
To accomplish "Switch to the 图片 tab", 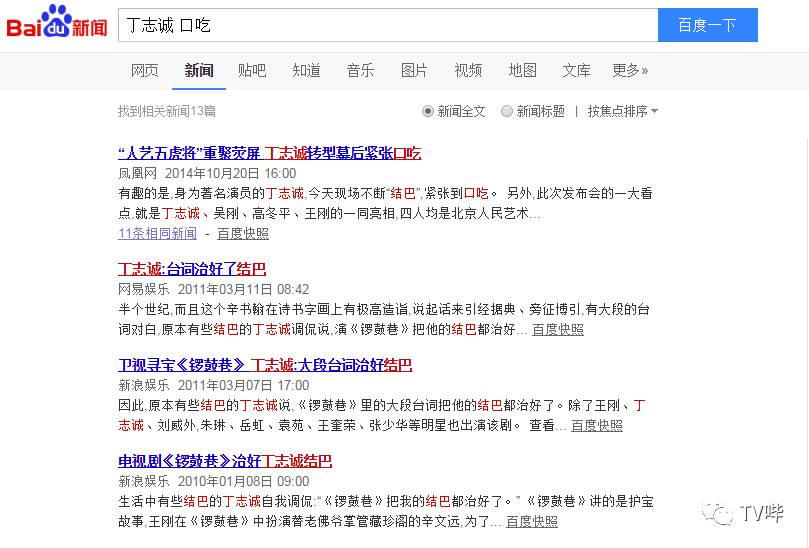I will [x=414, y=70].
